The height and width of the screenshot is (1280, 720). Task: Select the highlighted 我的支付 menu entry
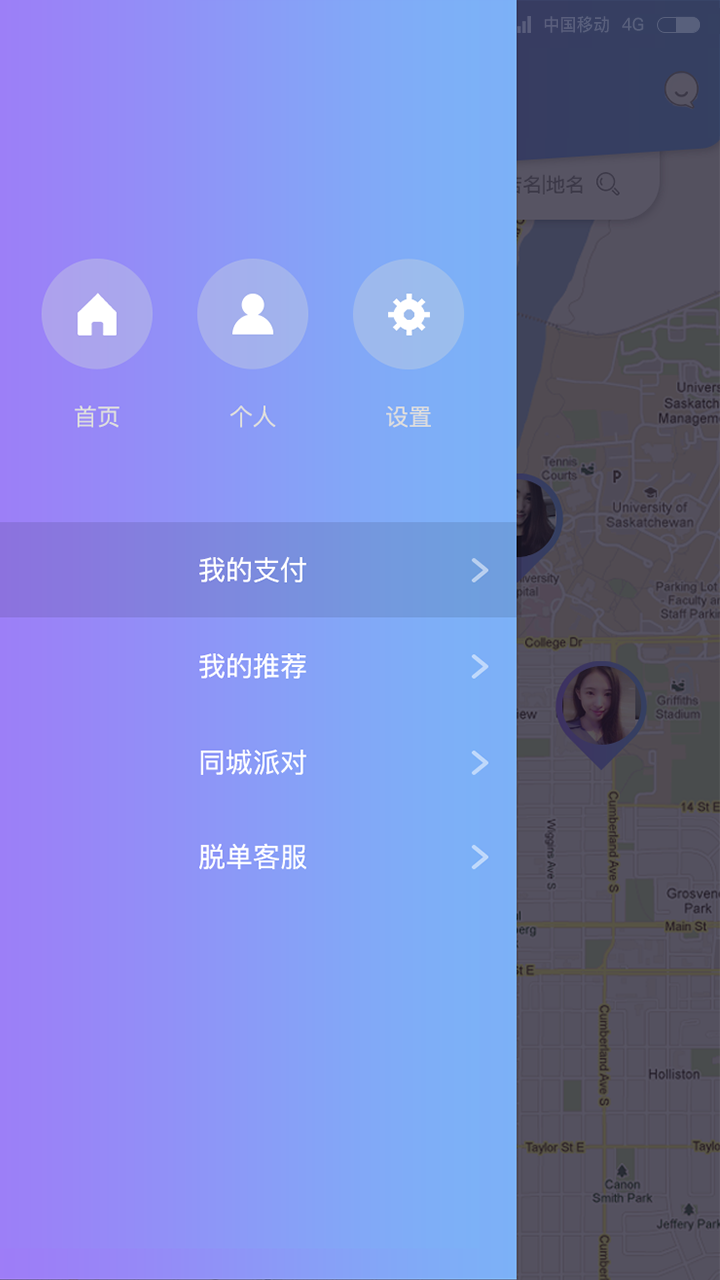pos(250,569)
